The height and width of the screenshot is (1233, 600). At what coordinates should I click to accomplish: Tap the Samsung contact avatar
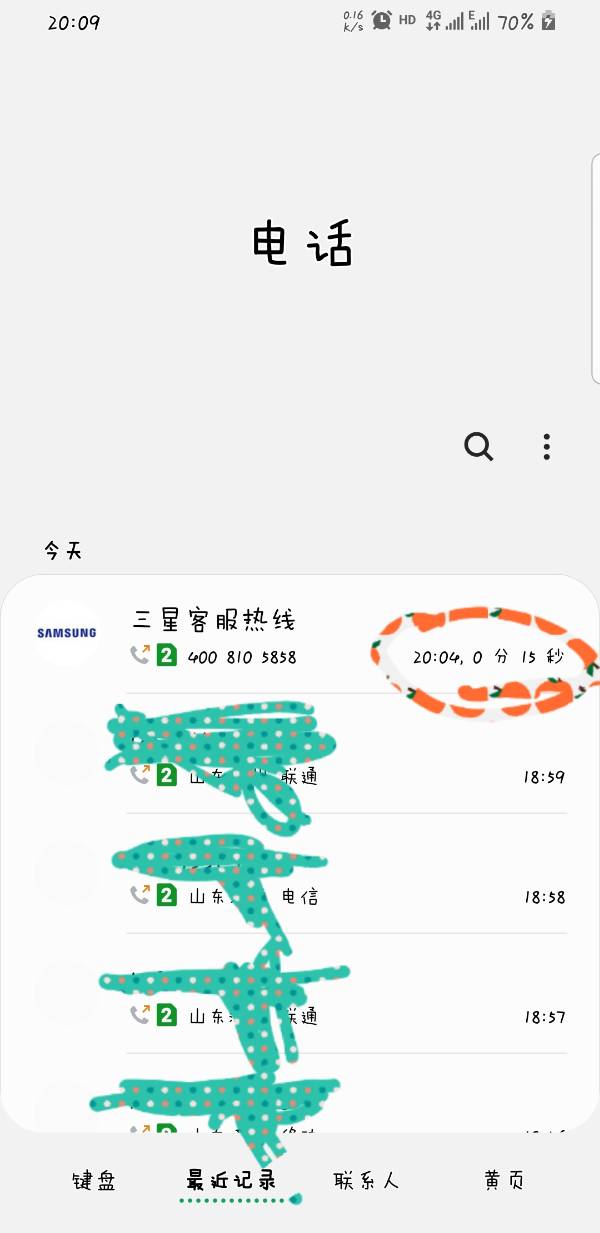pyautogui.click(x=67, y=633)
